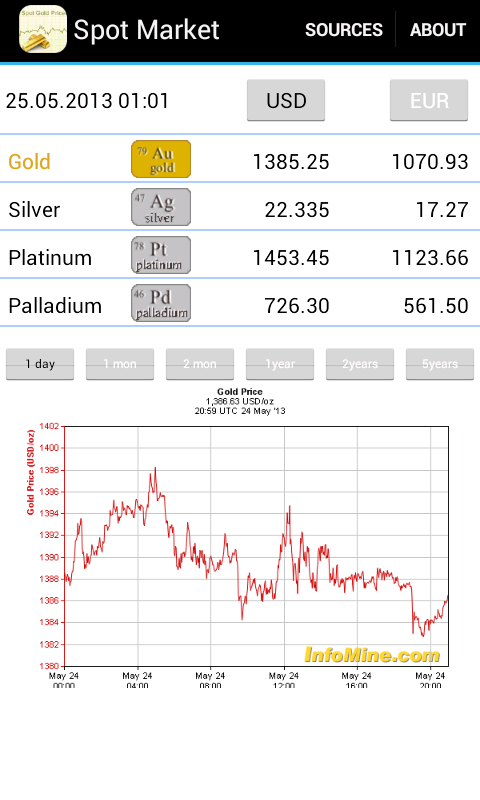This screenshot has height=800, width=480.
Task: Select the Platinum row
Action: point(240,255)
